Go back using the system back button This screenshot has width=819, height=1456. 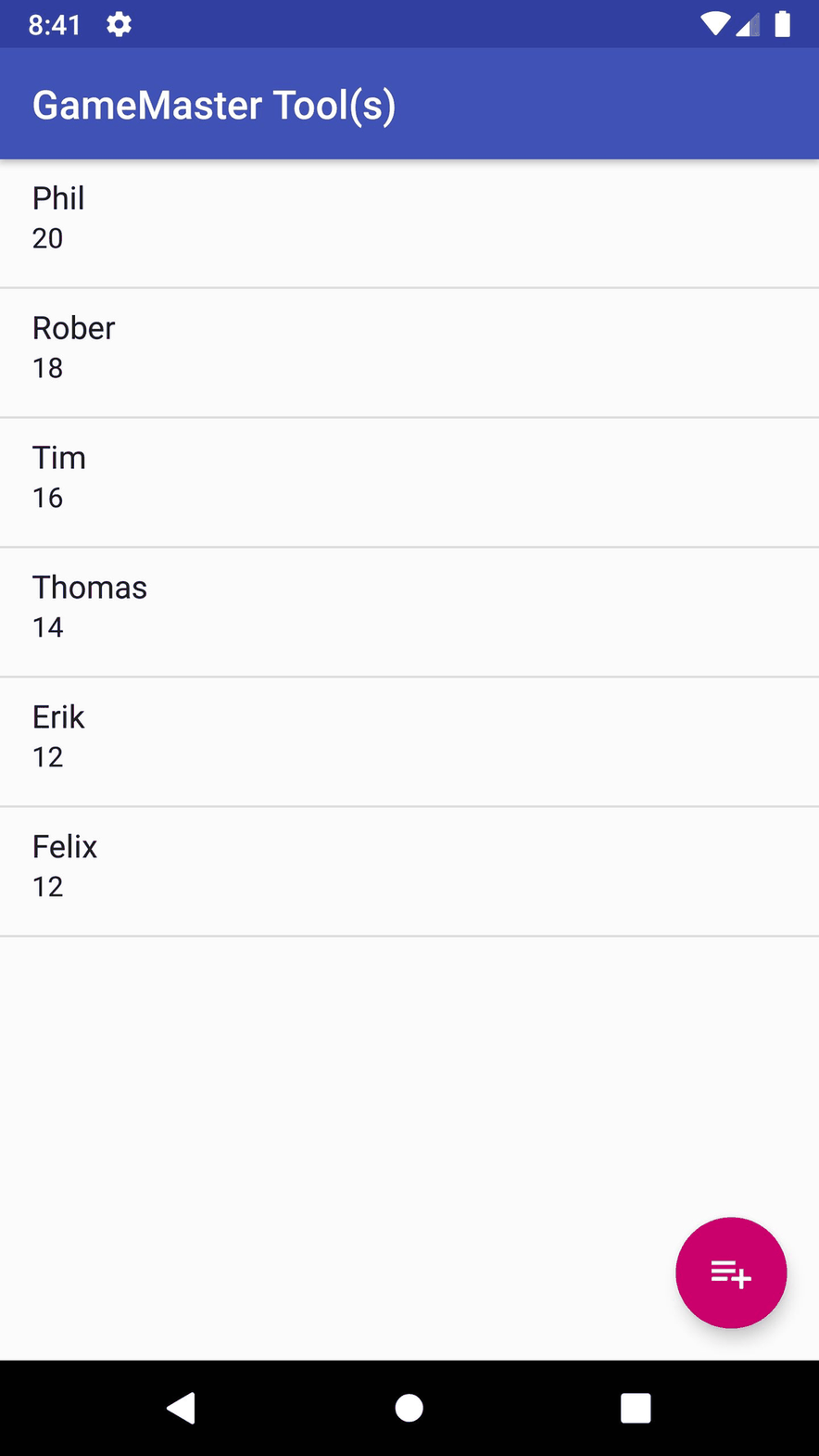[182, 1408]
